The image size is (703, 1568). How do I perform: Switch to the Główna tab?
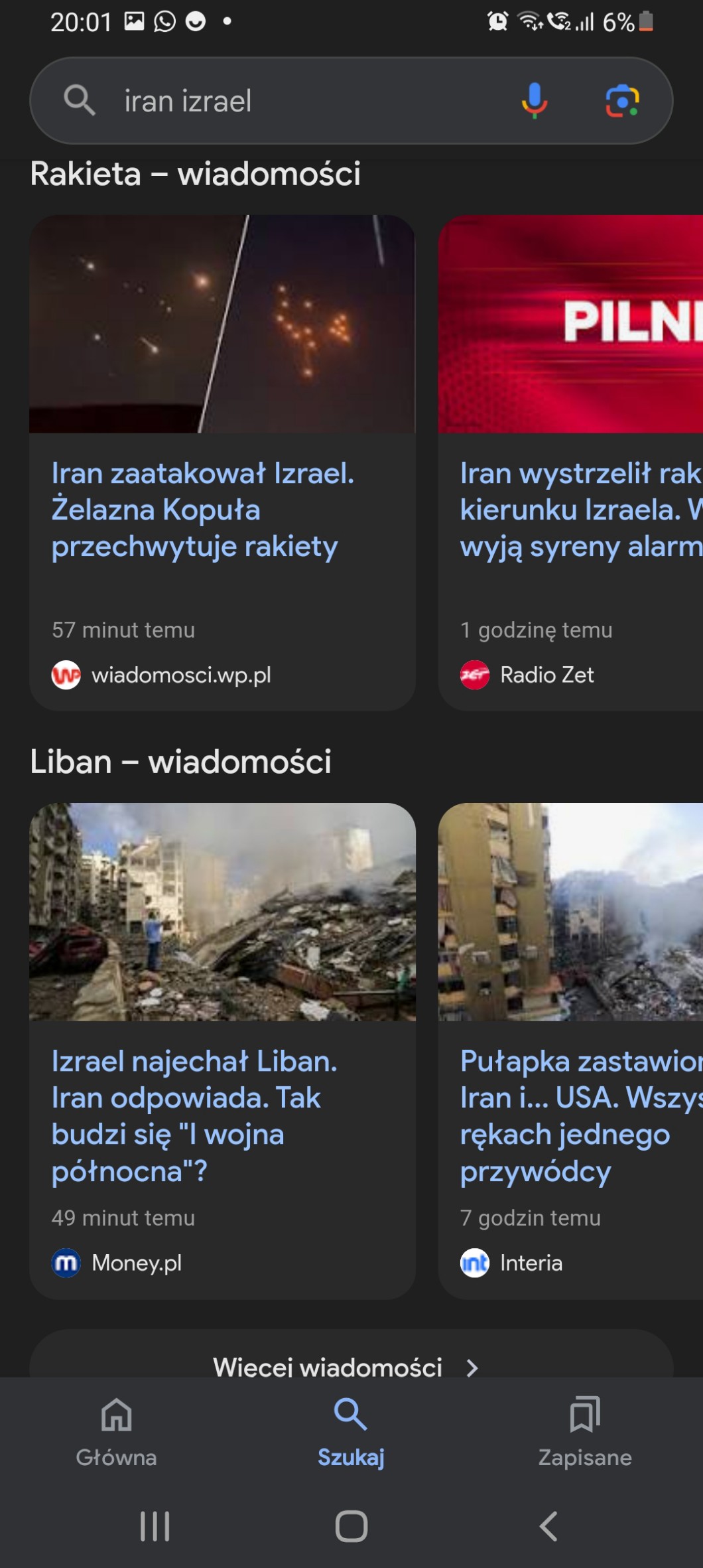coord(117,1432)
